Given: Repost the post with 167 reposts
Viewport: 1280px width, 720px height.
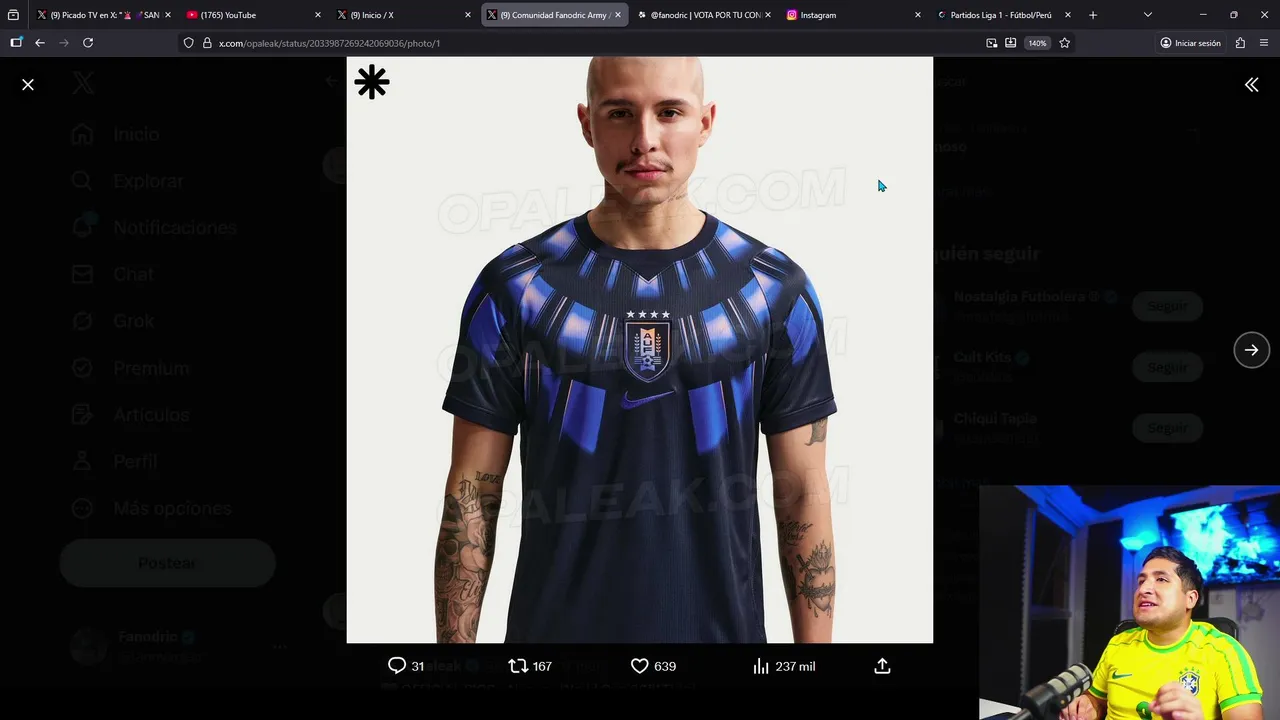Looking at the screenshot, I should click(x=530, y=666).
